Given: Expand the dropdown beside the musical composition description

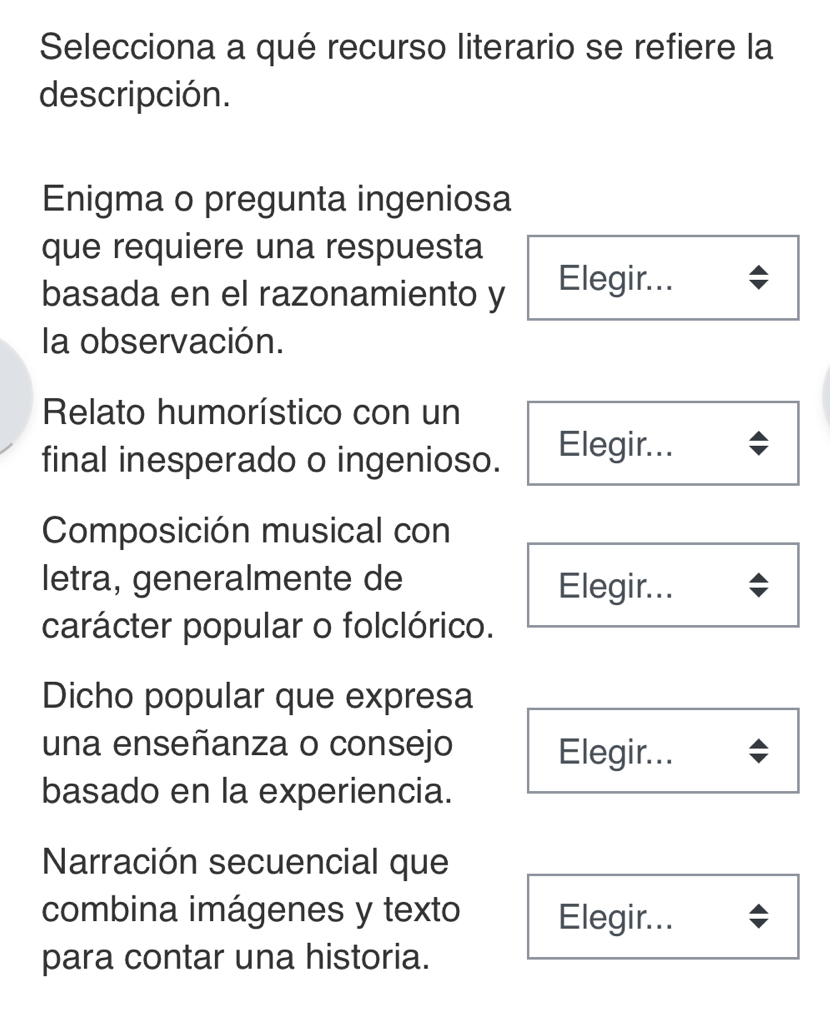Looking at the screenshot, I should [x=663, y=585].
